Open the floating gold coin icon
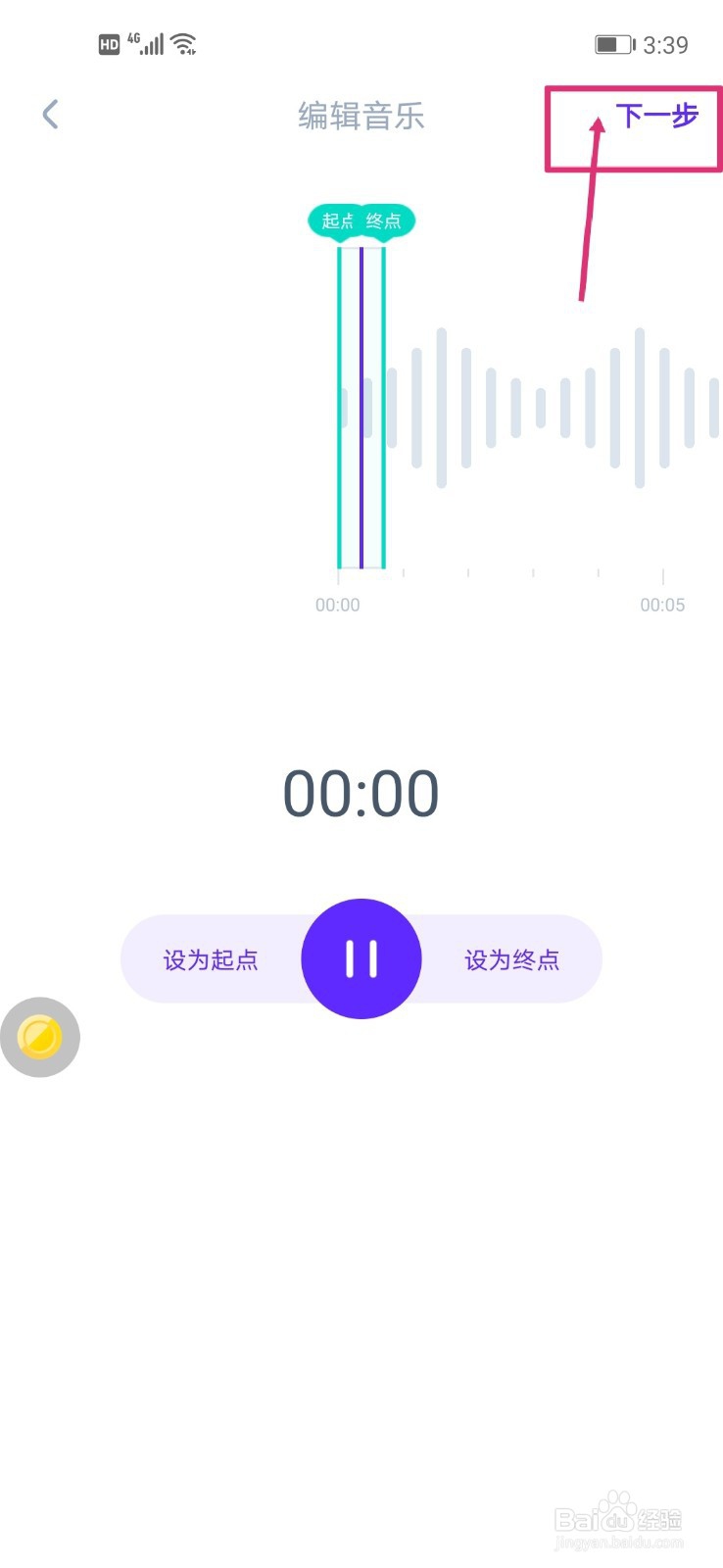Image resolution: width=723 pixels, height=1568 pixels. (x=40, y=1037)
